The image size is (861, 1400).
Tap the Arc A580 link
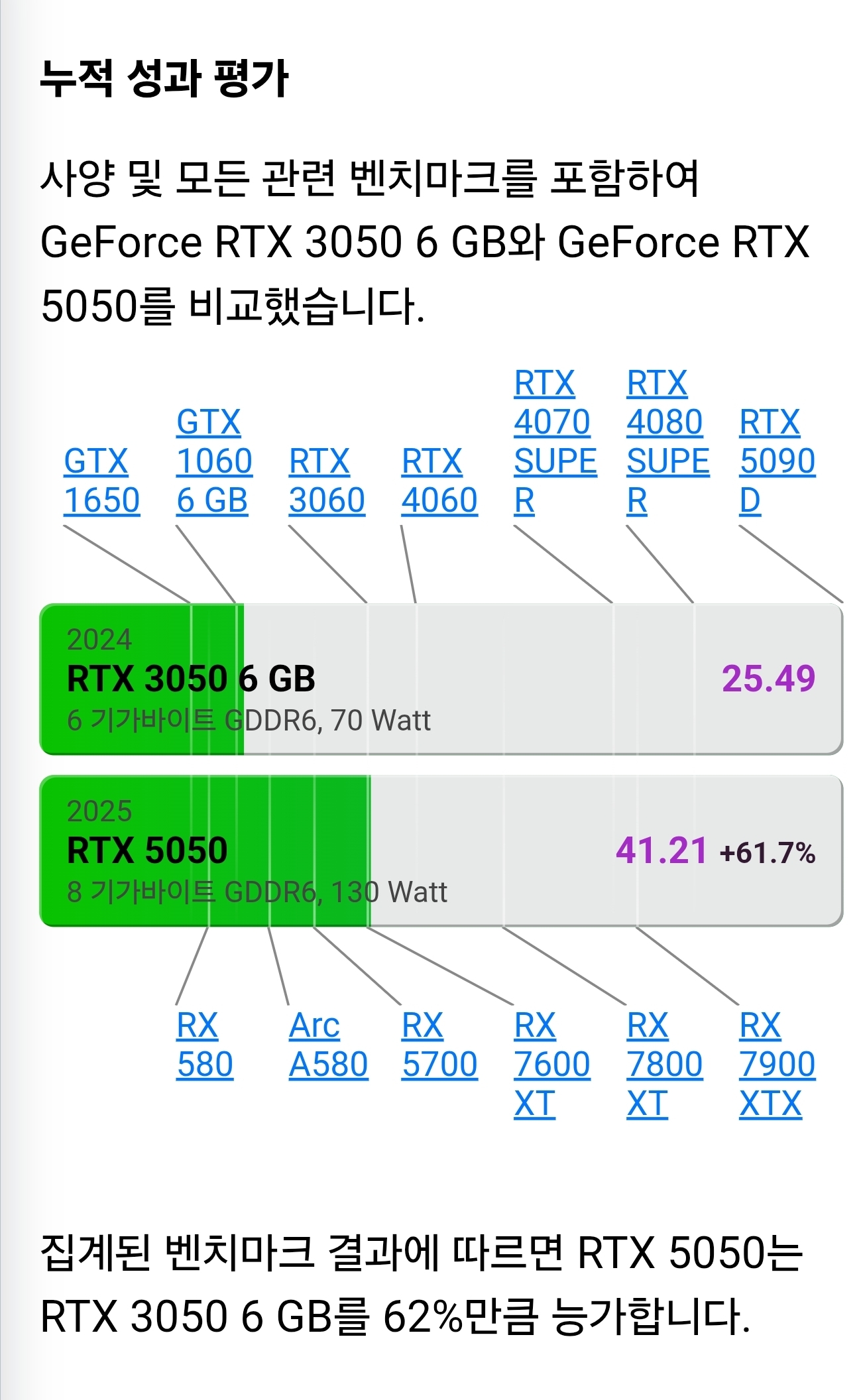(328, 1045)
